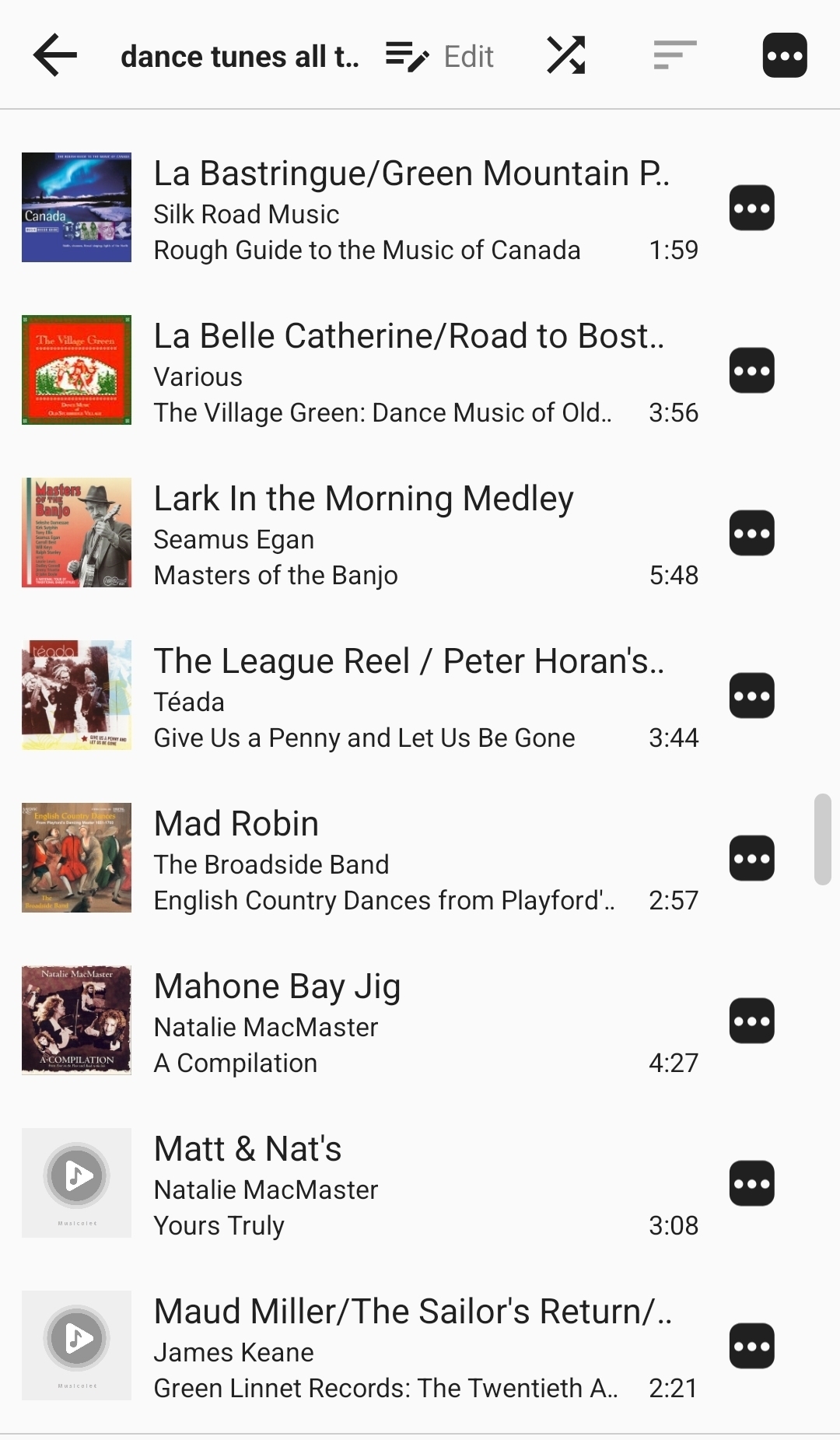Screen dimensions: 840x1440
Task: Open the sort options
Action: click(674, 56)
